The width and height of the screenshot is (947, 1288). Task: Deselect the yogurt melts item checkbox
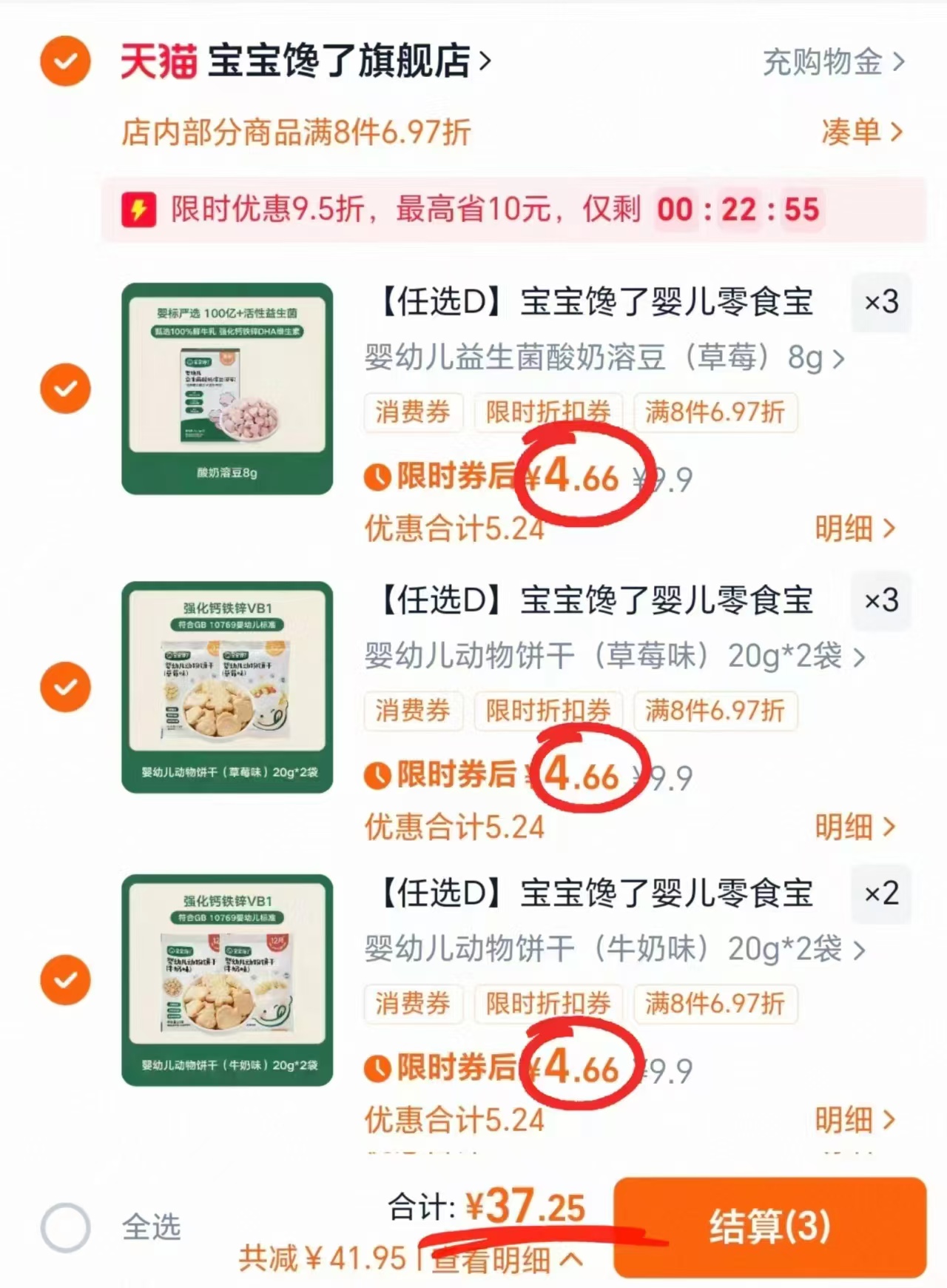[66, 388]
